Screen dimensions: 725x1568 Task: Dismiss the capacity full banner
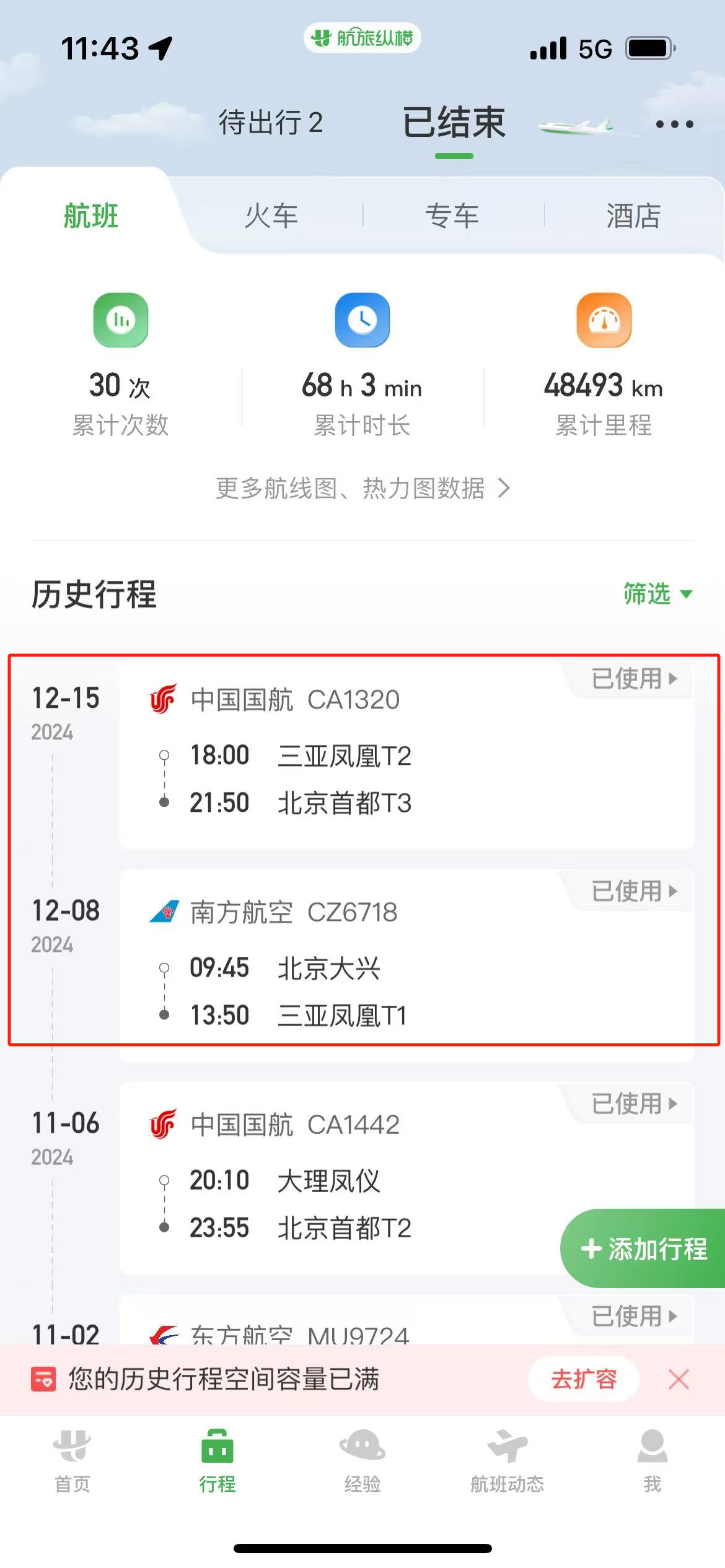[x=679, y=1379]
